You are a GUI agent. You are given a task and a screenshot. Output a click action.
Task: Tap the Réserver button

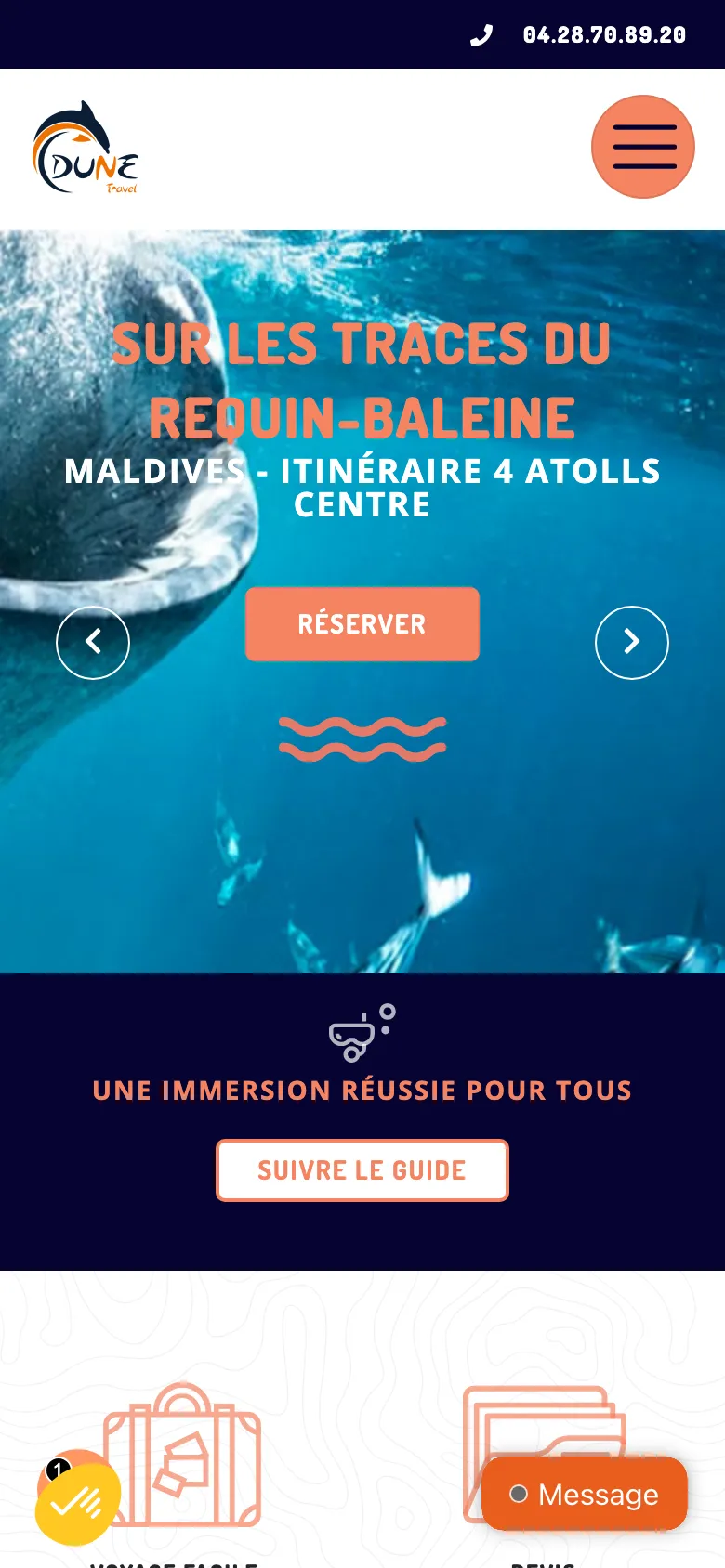click(x=362, y=624)
